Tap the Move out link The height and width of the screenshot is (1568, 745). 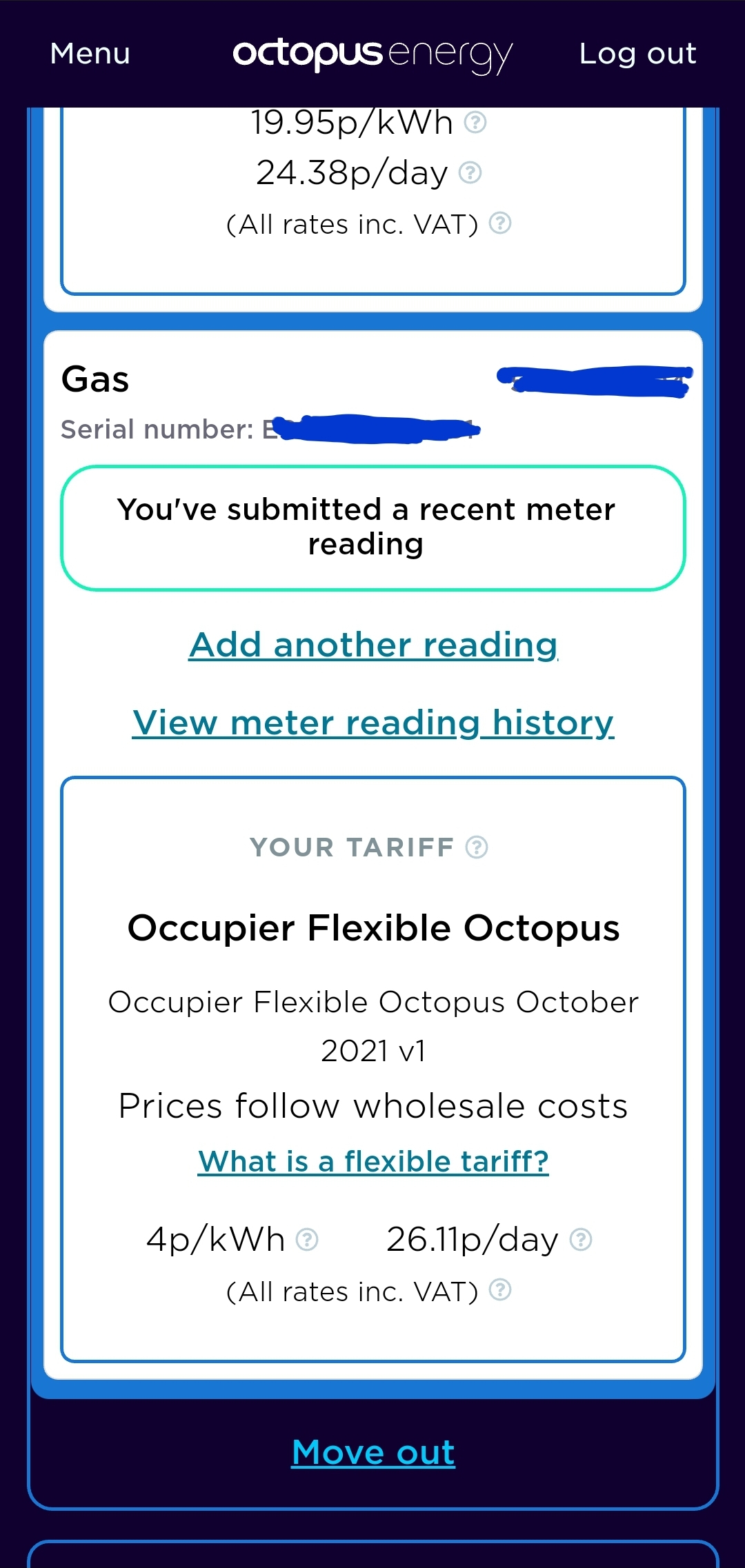373,1452
